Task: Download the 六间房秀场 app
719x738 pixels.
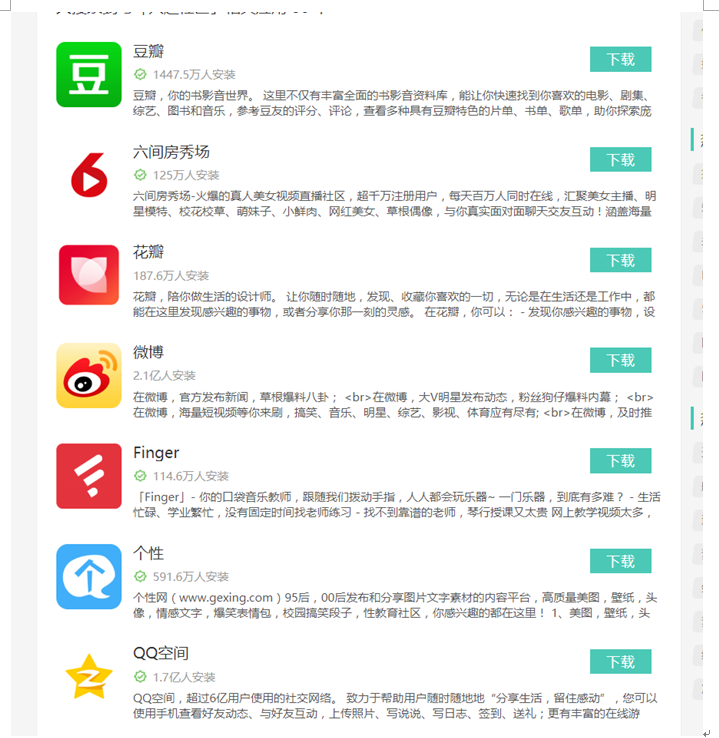Action: tap(620, 160)
